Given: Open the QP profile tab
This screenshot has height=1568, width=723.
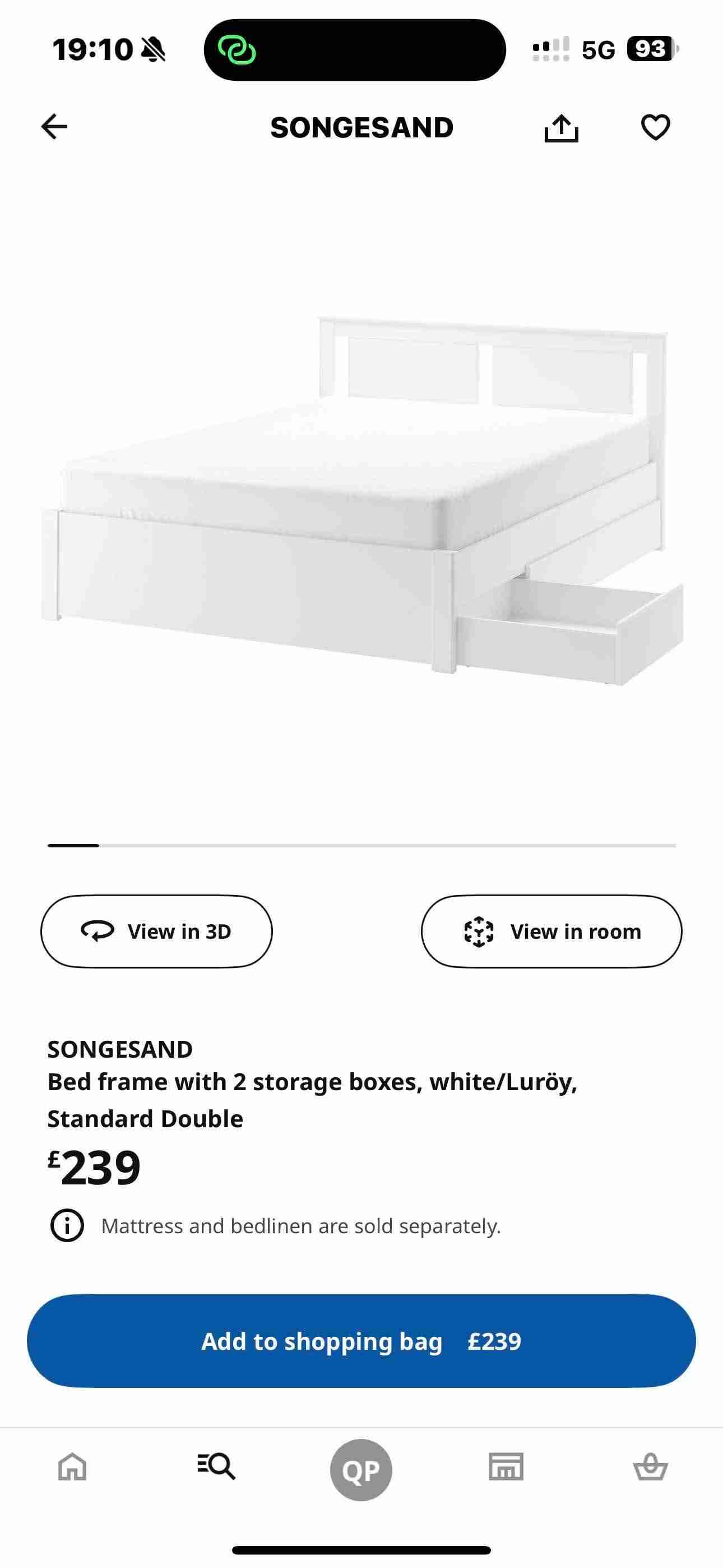Looking at the screenshot, I should [x=361, y=1470].
